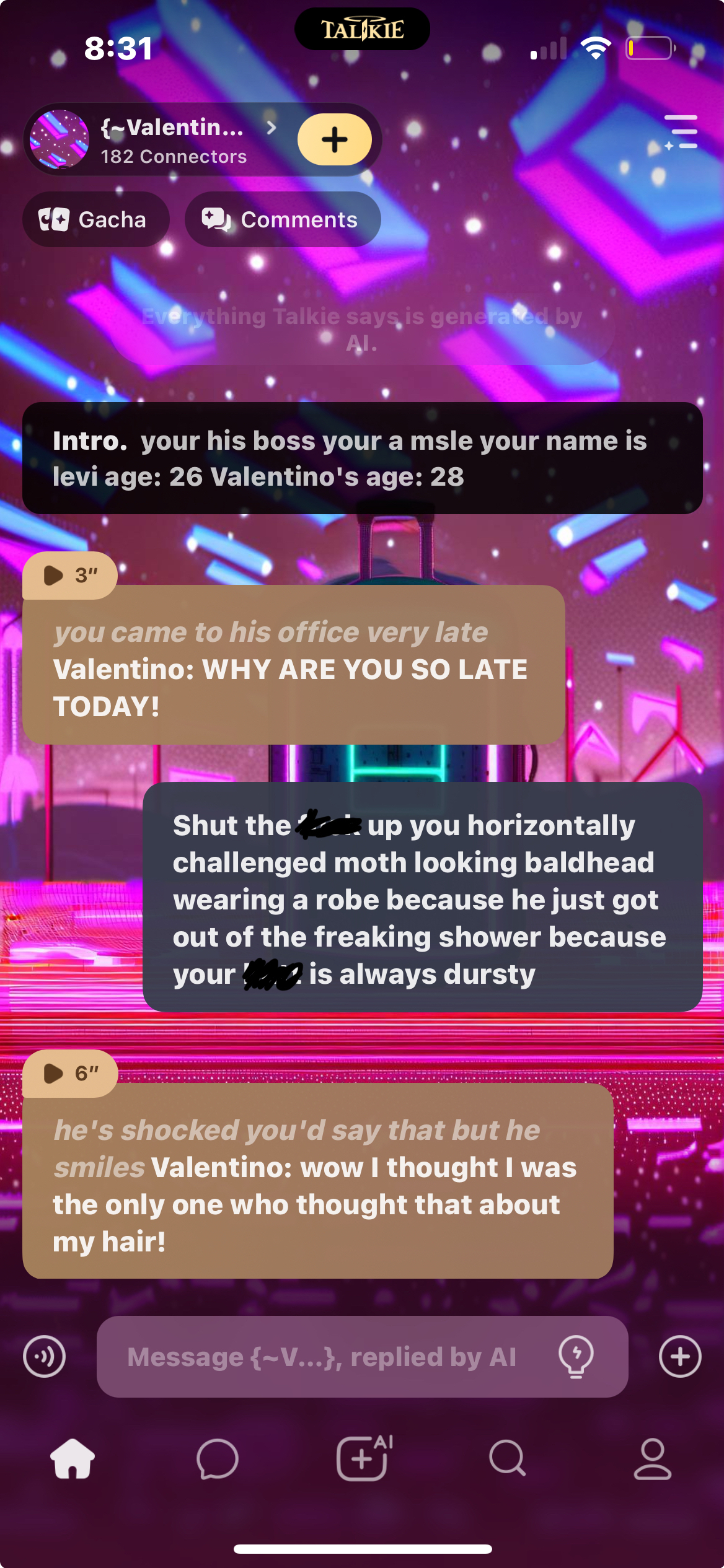Image resolution: width=724 pixels, height=1568 pixels.
Task: Play the 3-second voice message
Action: click(69, 576)
